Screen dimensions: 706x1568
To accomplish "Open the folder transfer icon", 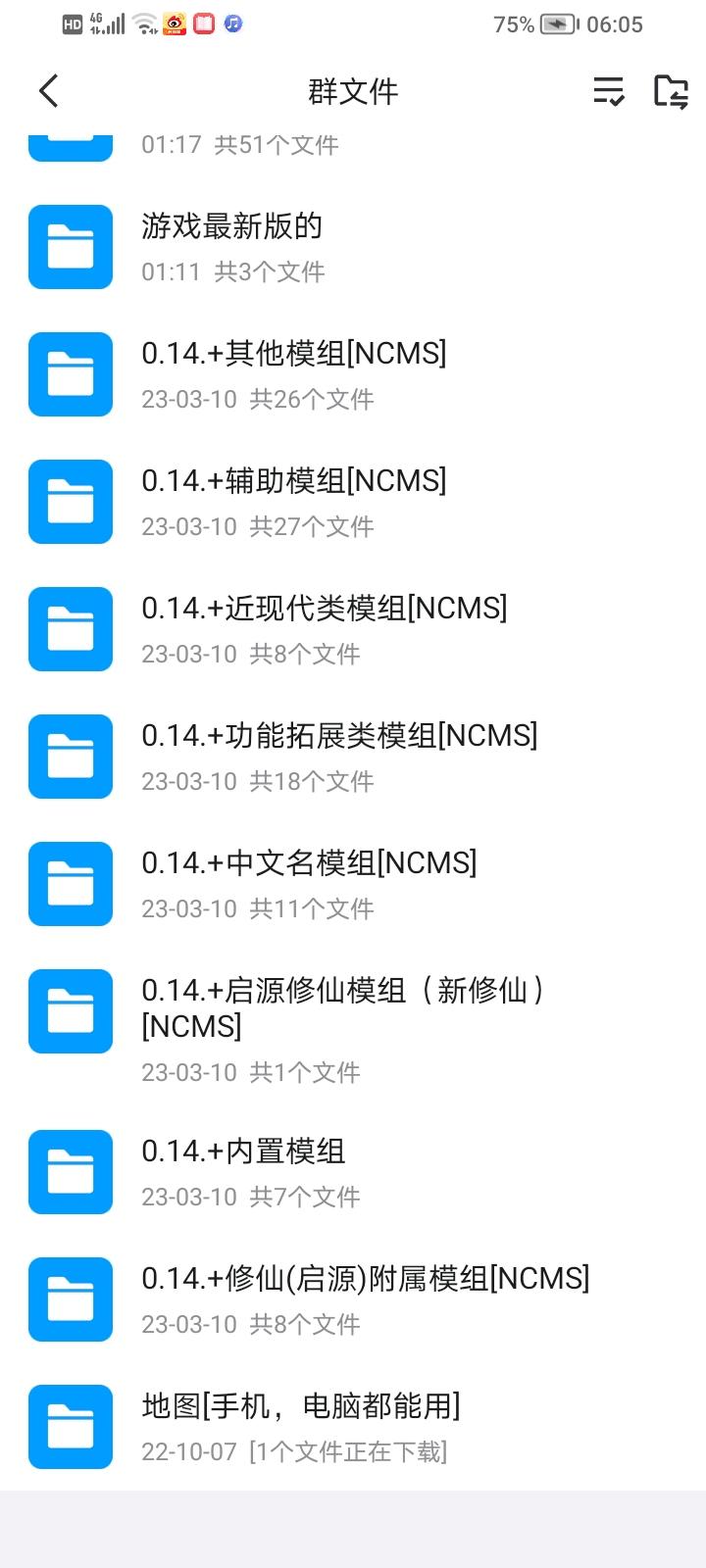I will click(671, 91).
